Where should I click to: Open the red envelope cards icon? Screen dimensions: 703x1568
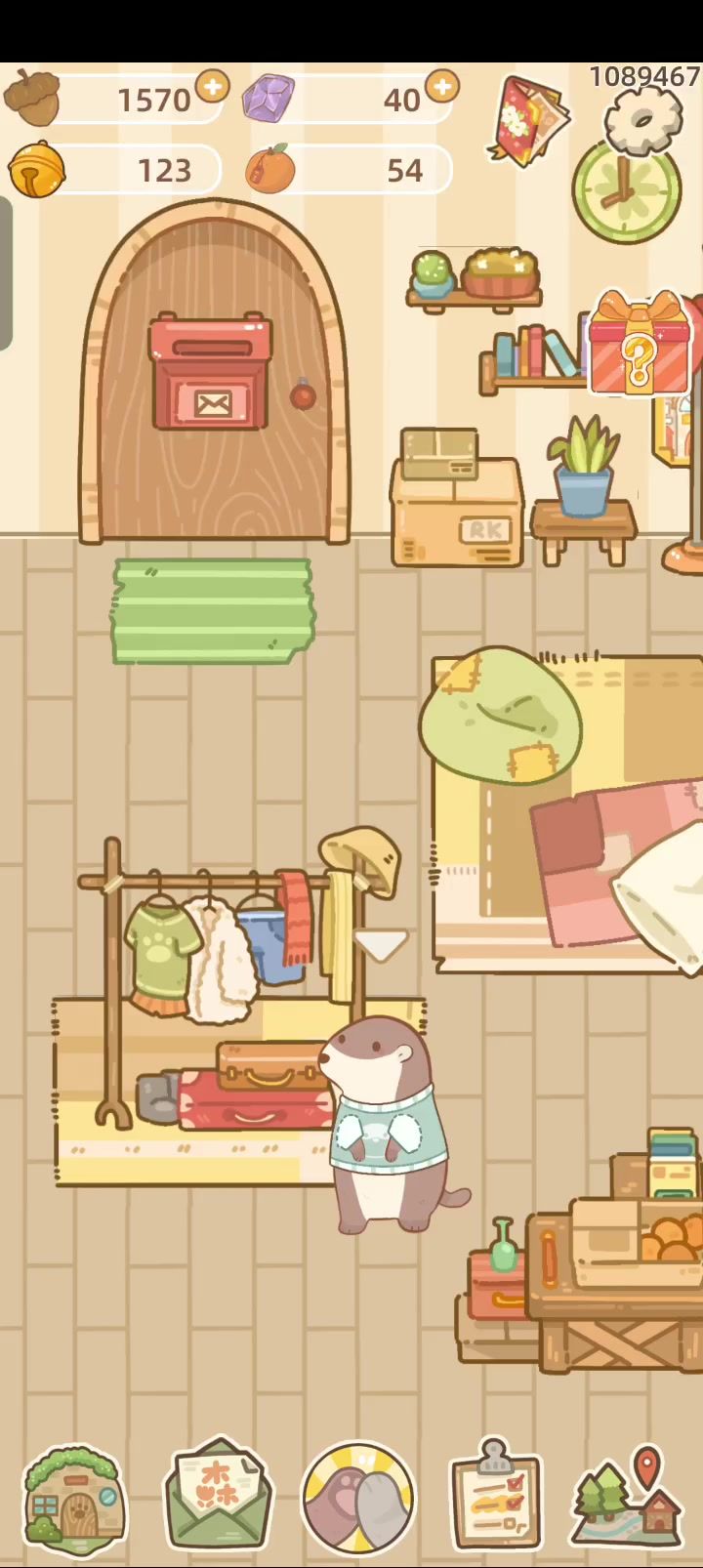point(528,120)
